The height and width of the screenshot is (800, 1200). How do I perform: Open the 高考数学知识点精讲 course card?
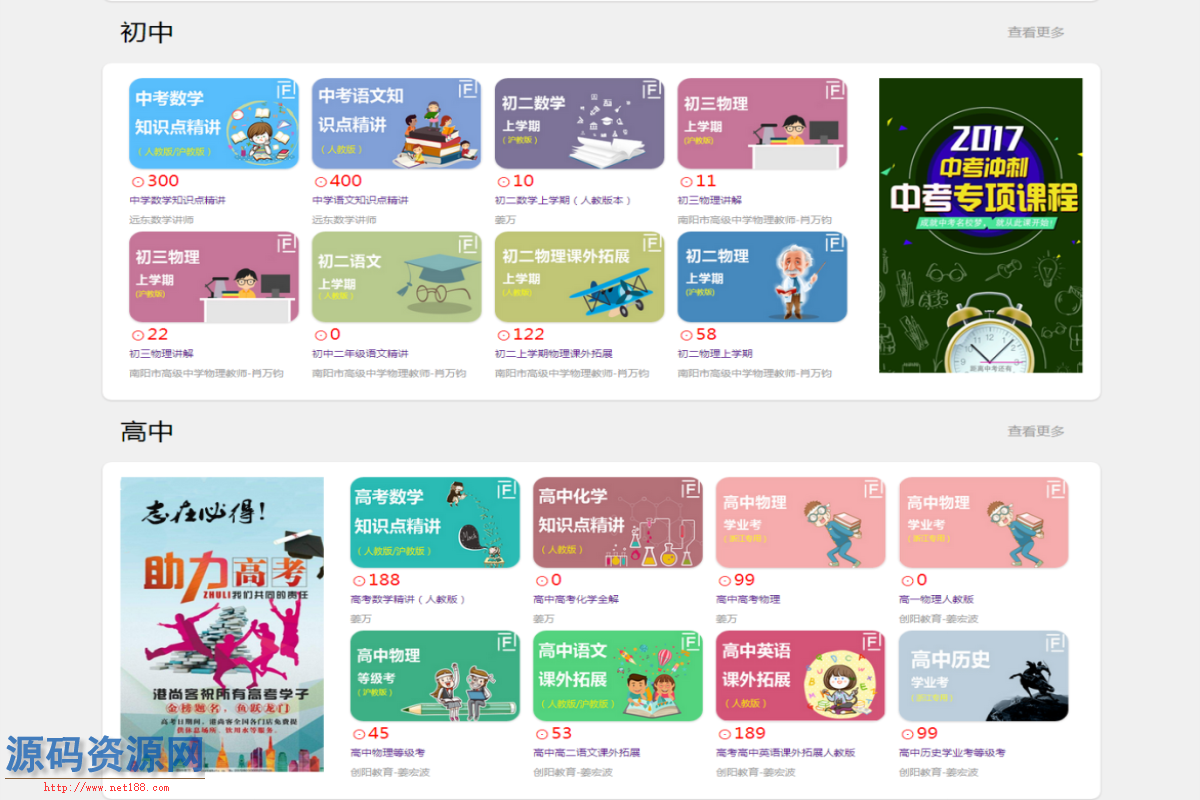[x=434, y=522]
